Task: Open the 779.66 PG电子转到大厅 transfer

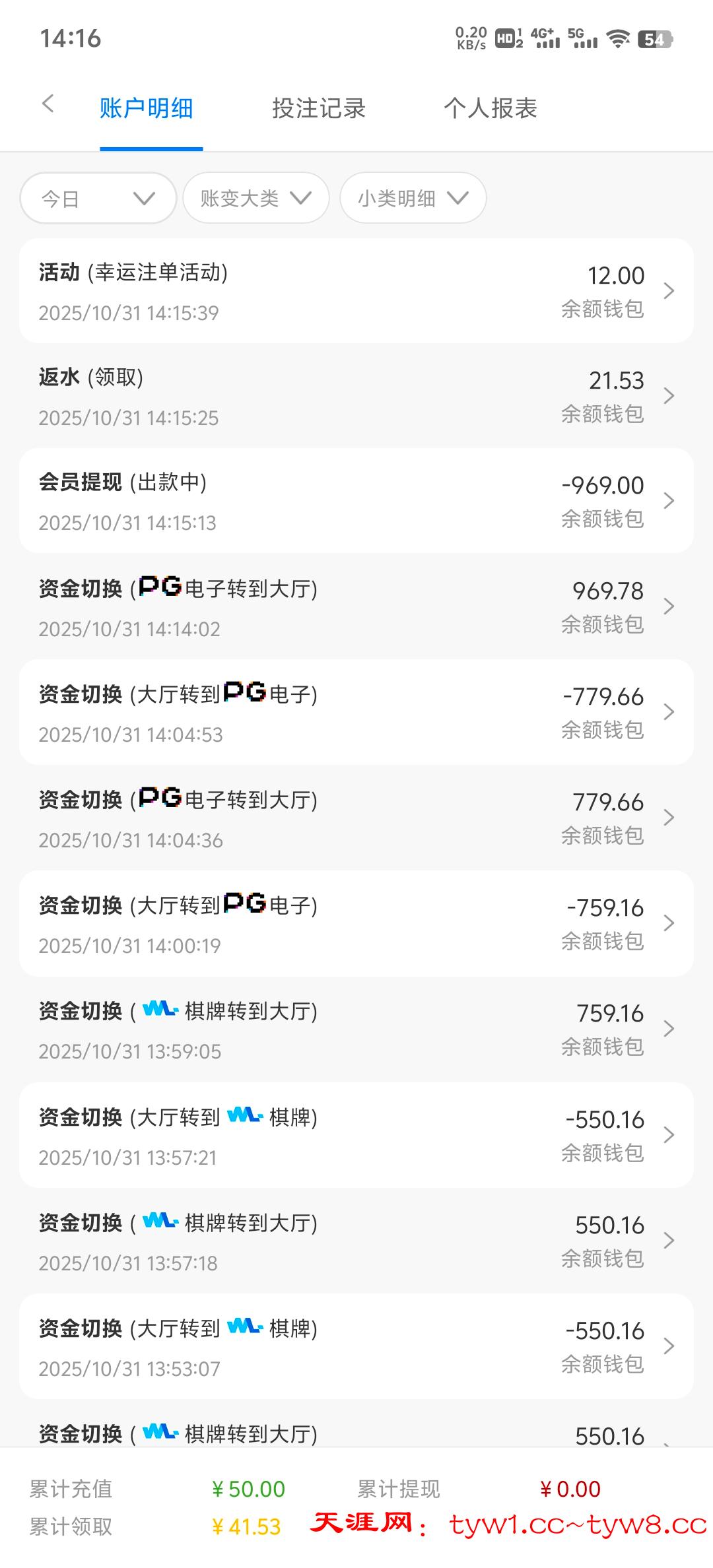Action: click(x=356, y=818)
